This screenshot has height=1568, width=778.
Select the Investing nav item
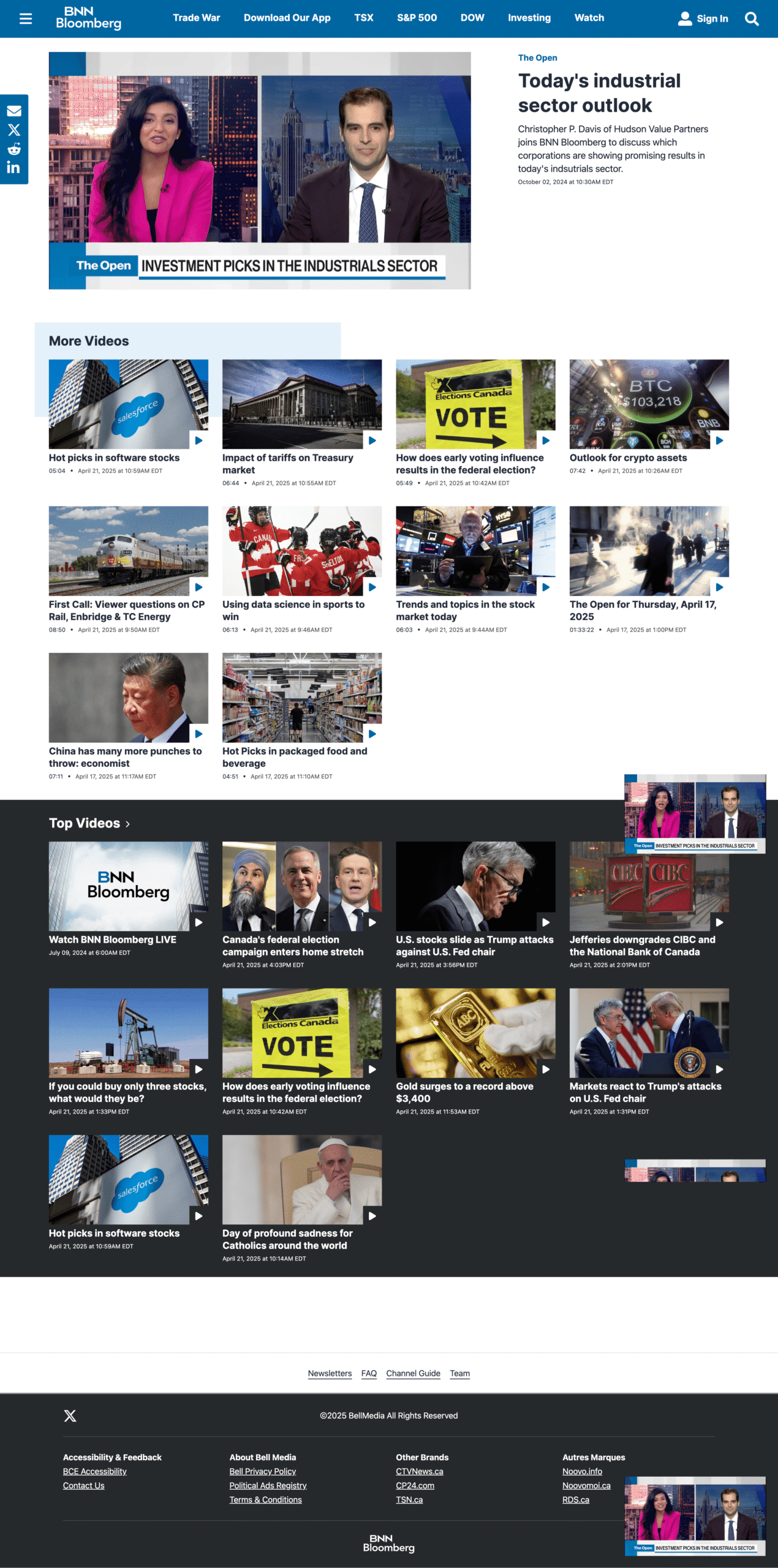(529, 18)
